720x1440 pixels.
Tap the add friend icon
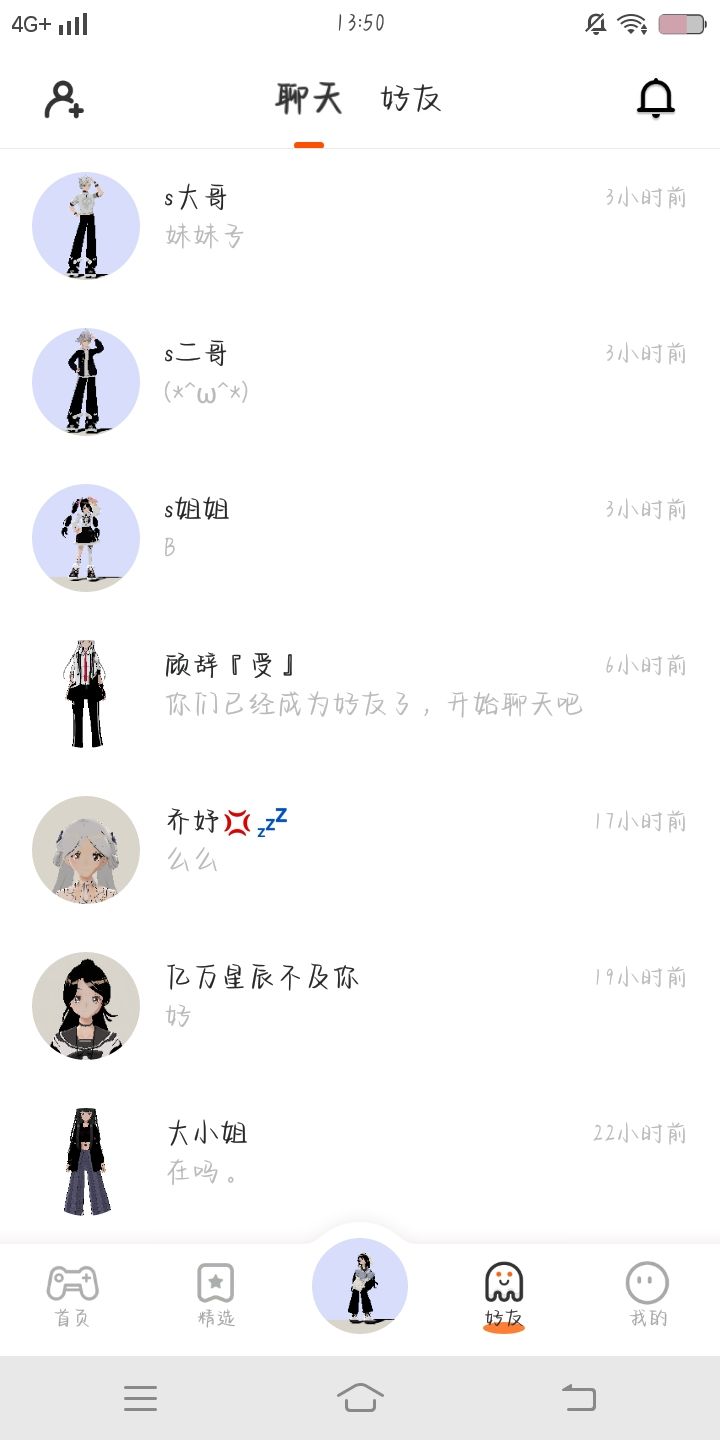[x=64, y=99]
